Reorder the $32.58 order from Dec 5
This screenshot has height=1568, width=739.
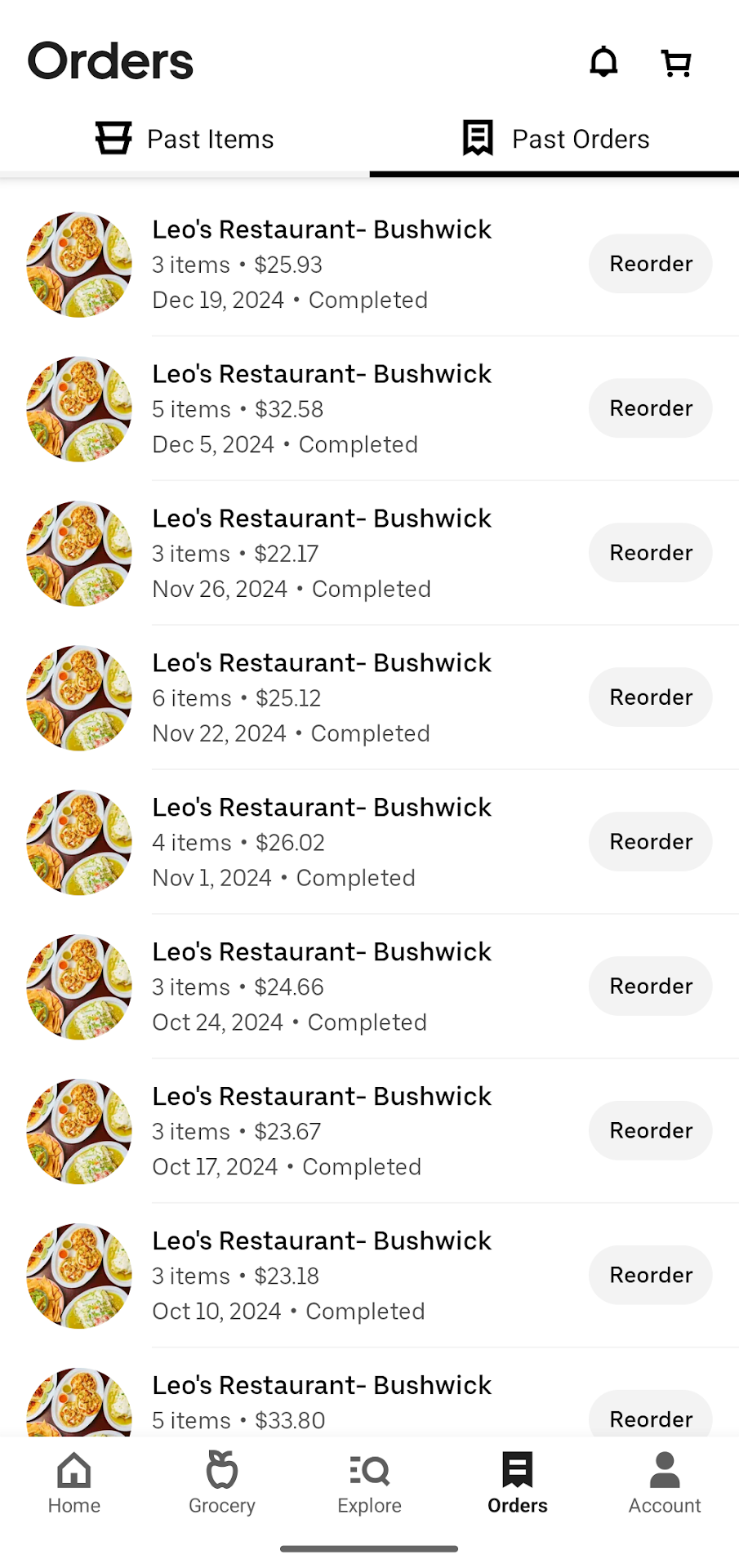pyautogui.click(x=650, y=408)
